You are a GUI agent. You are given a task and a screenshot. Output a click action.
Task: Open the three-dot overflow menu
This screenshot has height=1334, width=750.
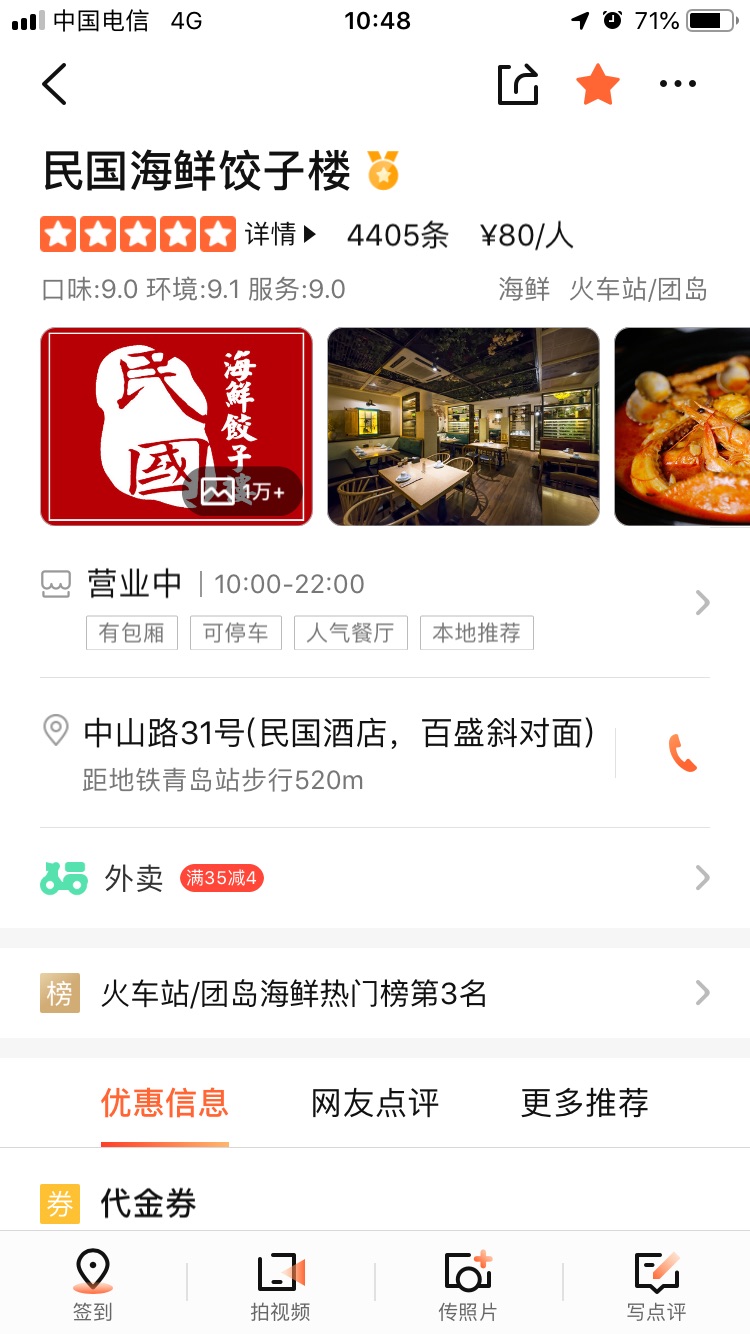pos(678,84)
